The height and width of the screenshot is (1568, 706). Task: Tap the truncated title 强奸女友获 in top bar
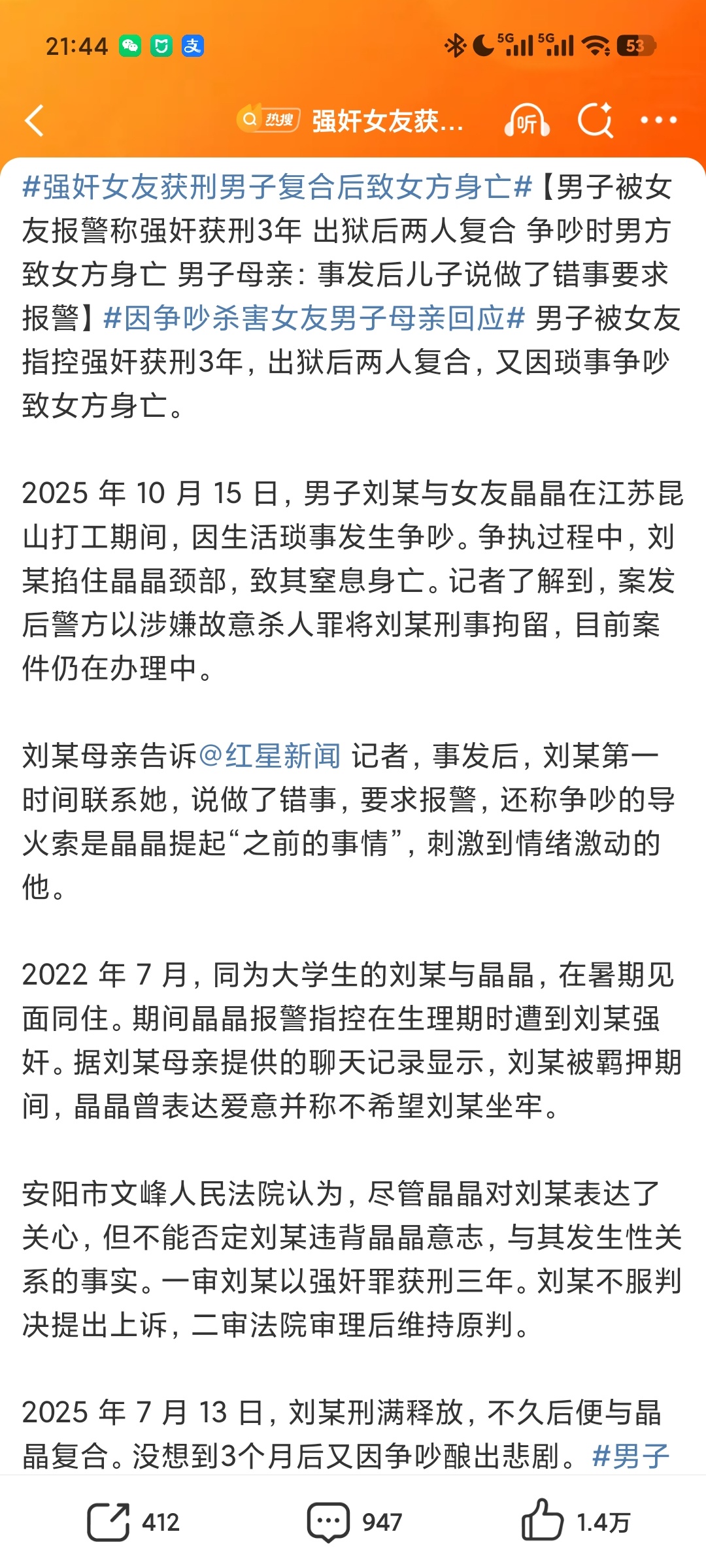click(389, 122)
